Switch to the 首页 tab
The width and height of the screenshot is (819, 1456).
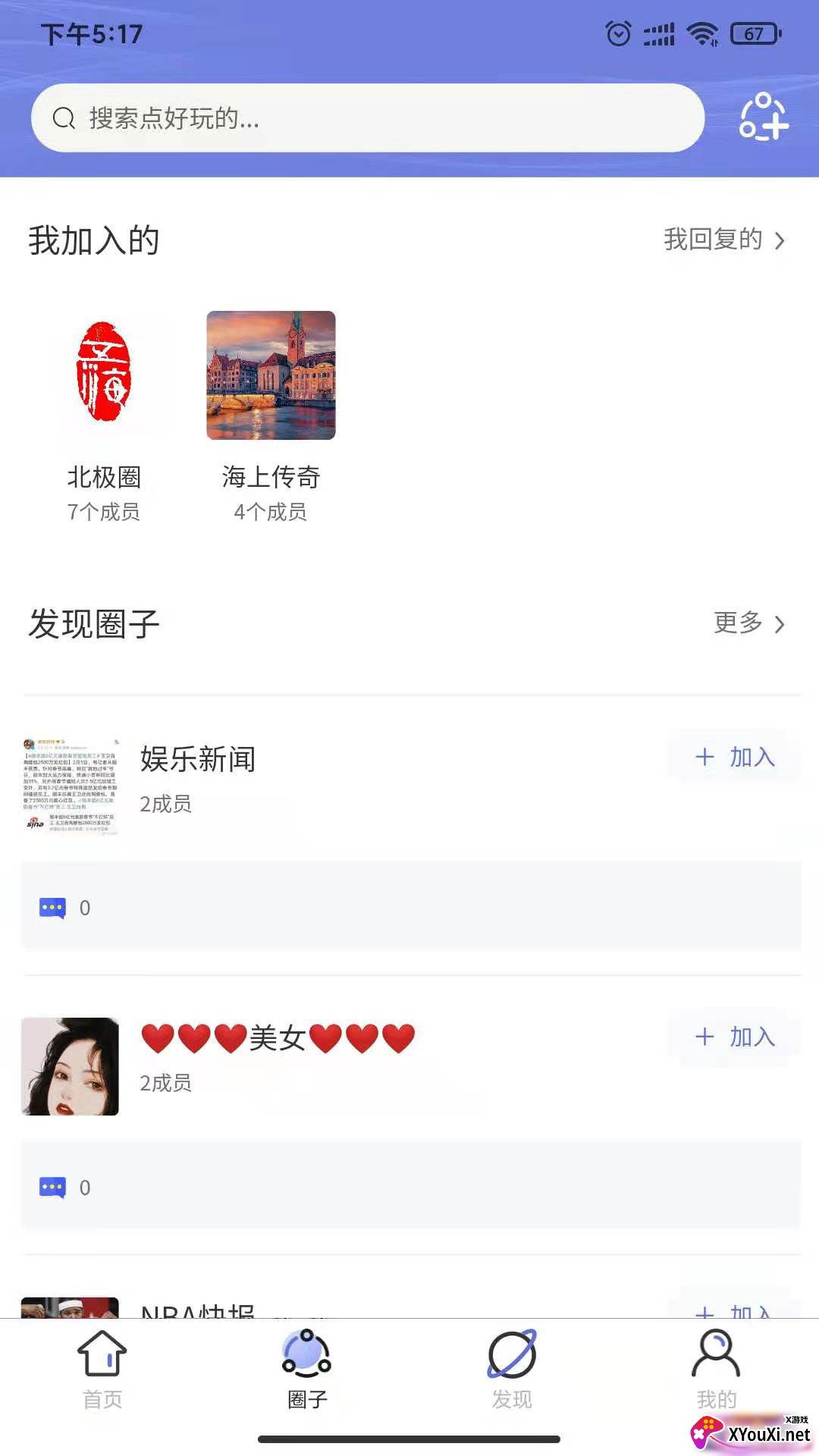pyautogui.click(x=102, y=1369)
